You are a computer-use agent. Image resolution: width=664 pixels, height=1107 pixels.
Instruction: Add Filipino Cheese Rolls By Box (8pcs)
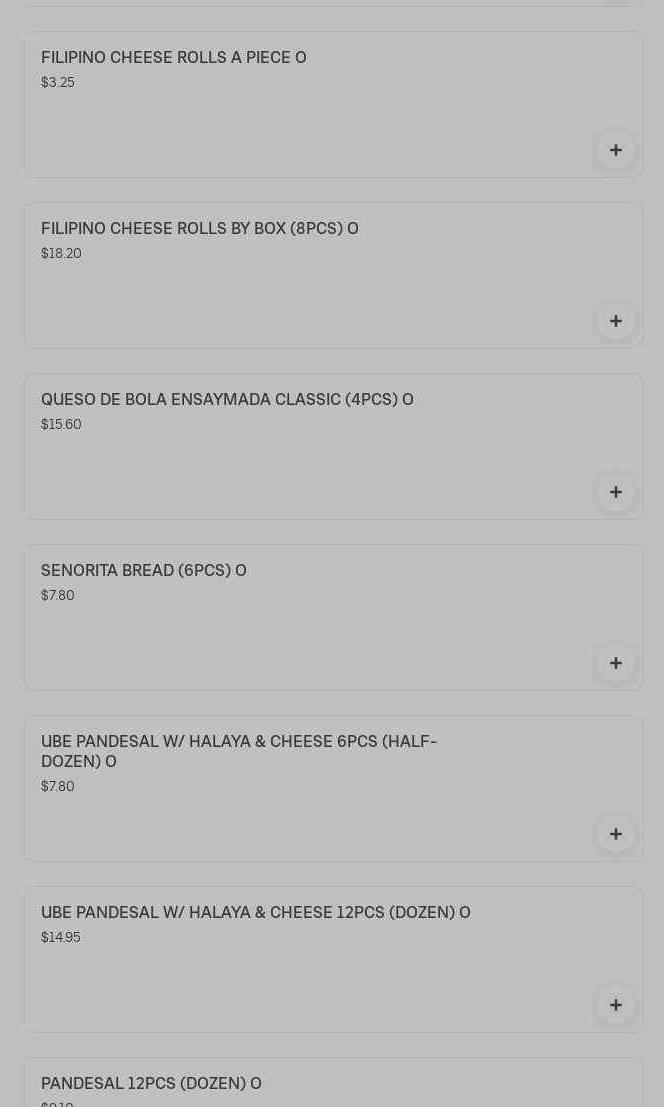click(x=615, y=321)
